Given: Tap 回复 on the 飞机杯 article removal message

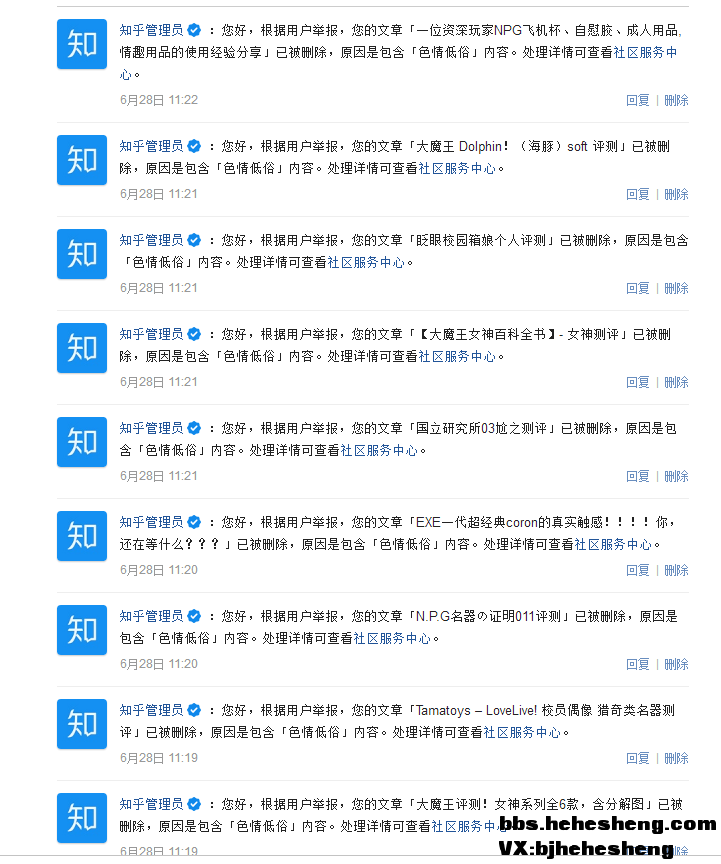Looking at the screenshot, I should [637, 100].
